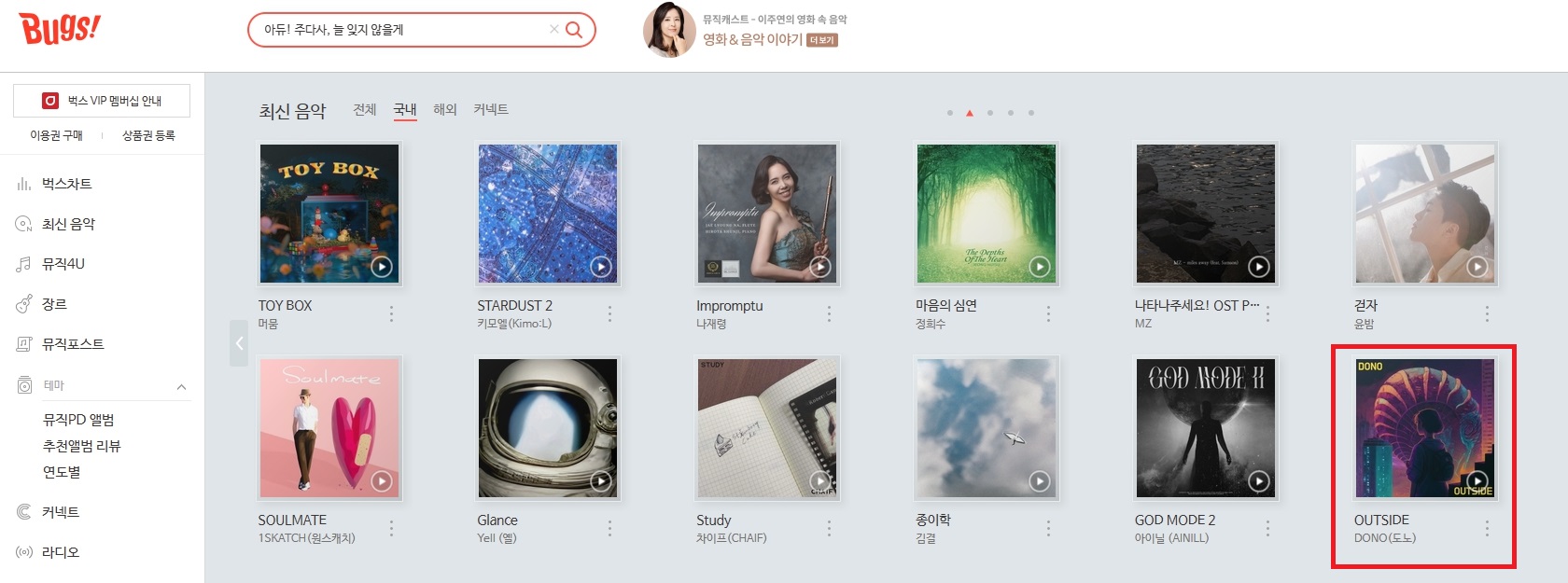The height and width of the screenshot is (583, 1568).
Task: Open 이용권 구매 link
Action: point(56,136)
